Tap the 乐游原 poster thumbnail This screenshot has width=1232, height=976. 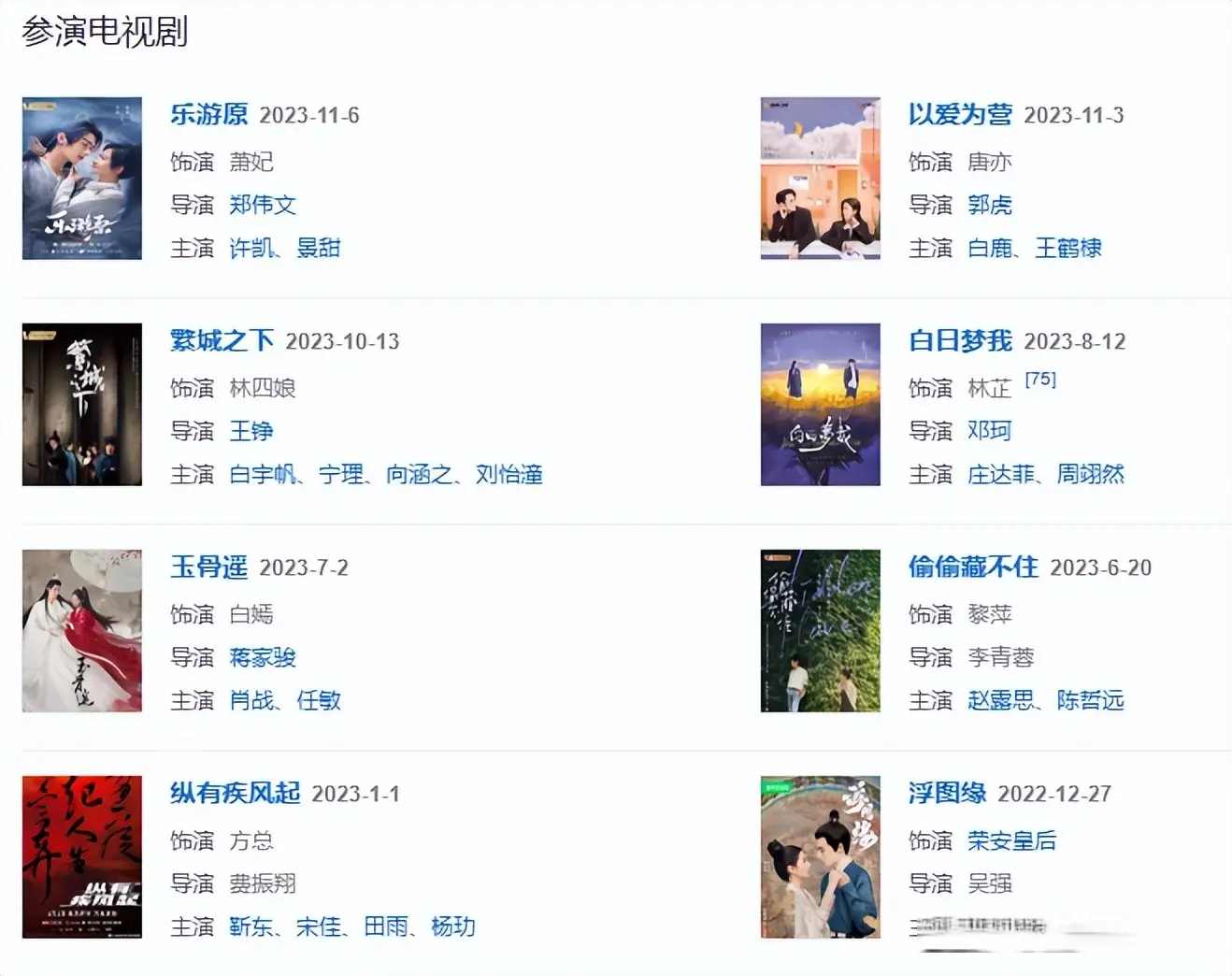82,179
